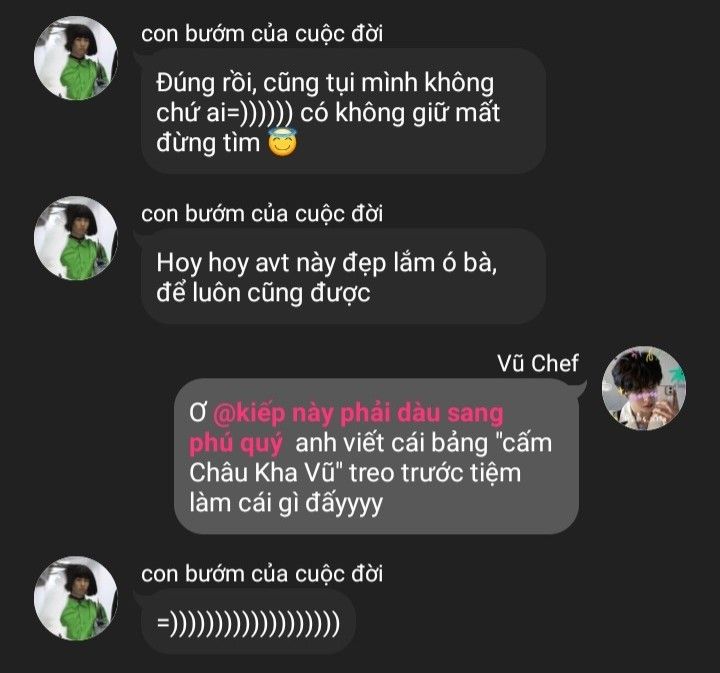Viewport: 720px width, 673px height.
Task: Open avatar beside the "Hoy hoy avt này" message
Action: tap(76, 238)
